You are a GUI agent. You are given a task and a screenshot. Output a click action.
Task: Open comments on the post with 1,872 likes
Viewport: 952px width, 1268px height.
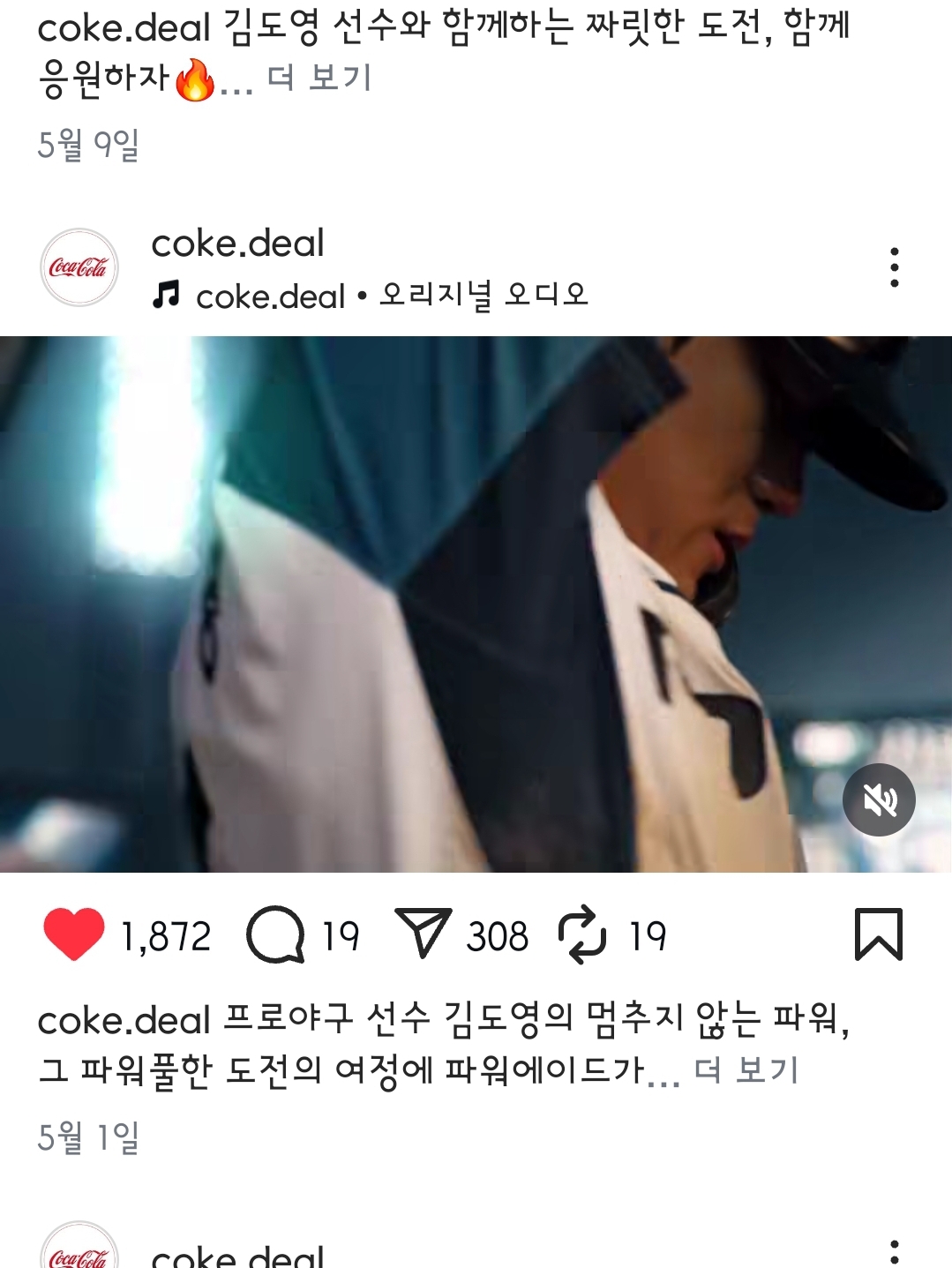275,934
